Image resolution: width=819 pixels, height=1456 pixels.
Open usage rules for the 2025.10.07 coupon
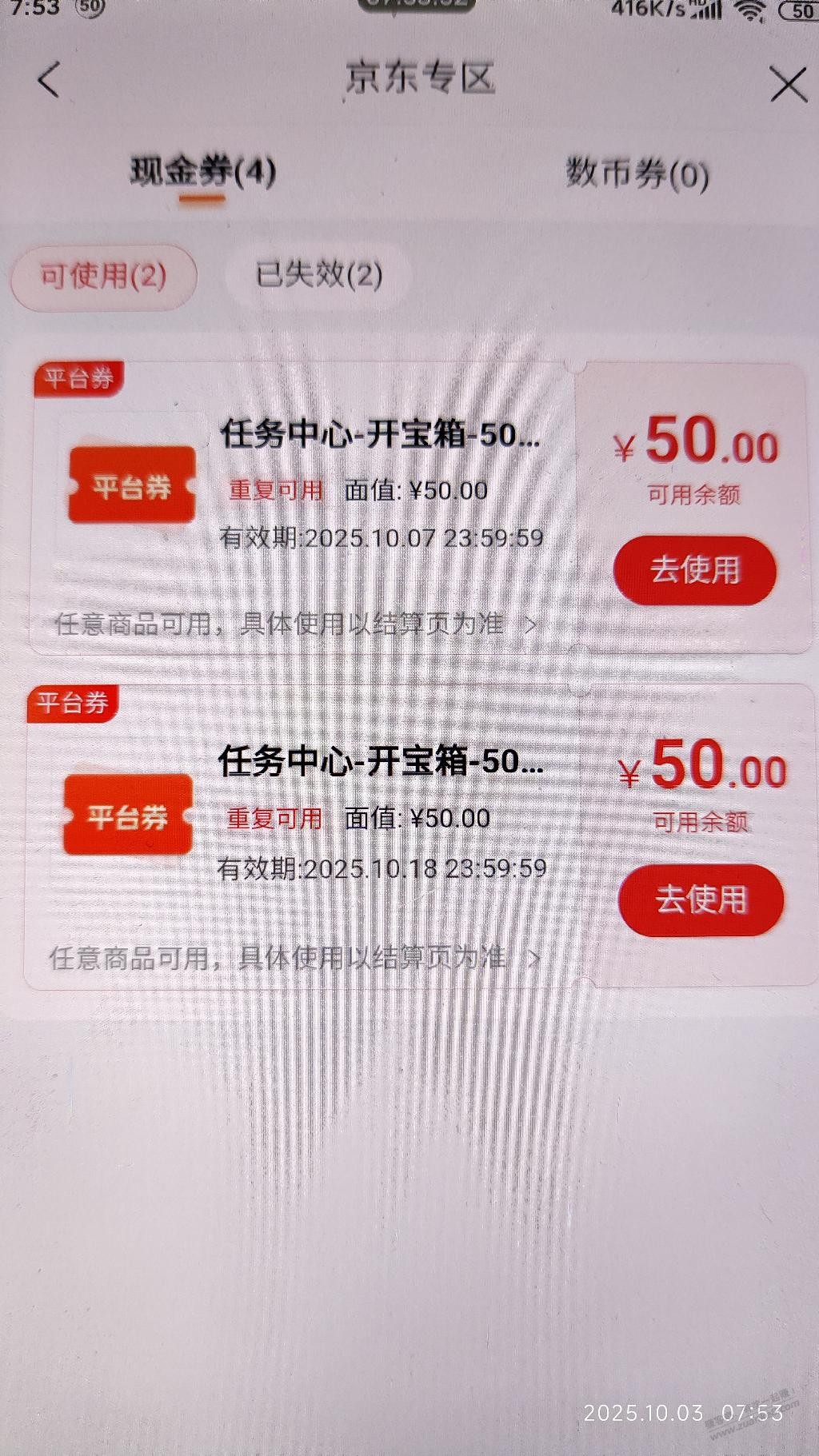pos(296,624)
